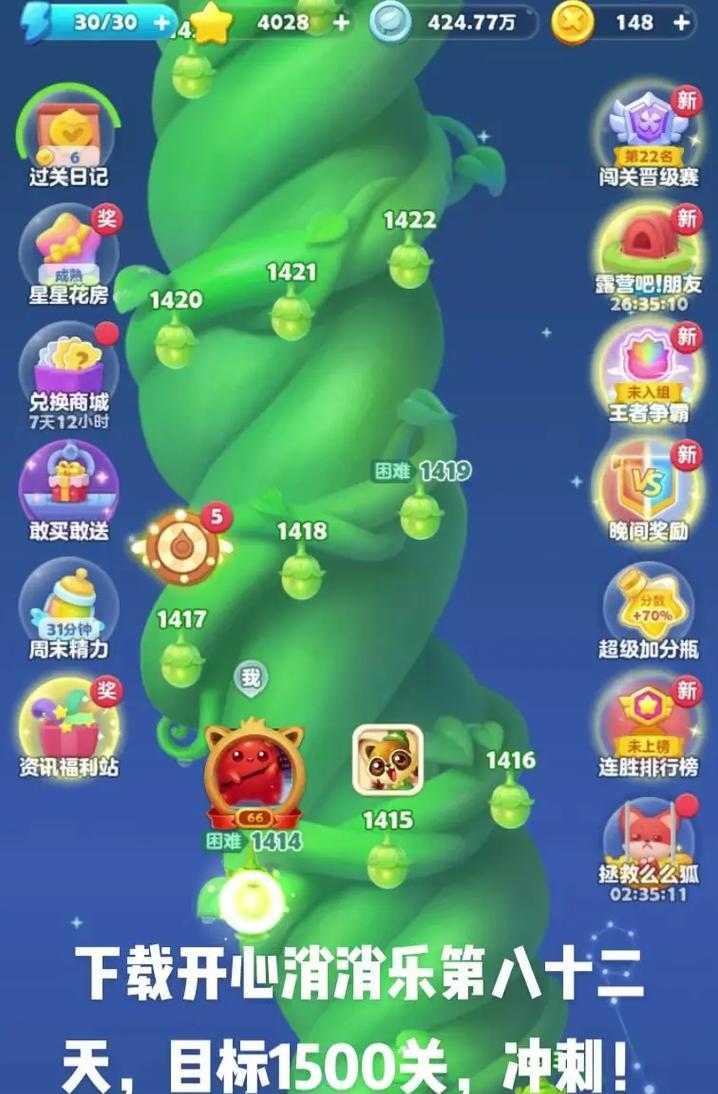718x1094 pixels.
Task: Add more energy with plus
Action: pyautogui.click(x=160, y=21)
